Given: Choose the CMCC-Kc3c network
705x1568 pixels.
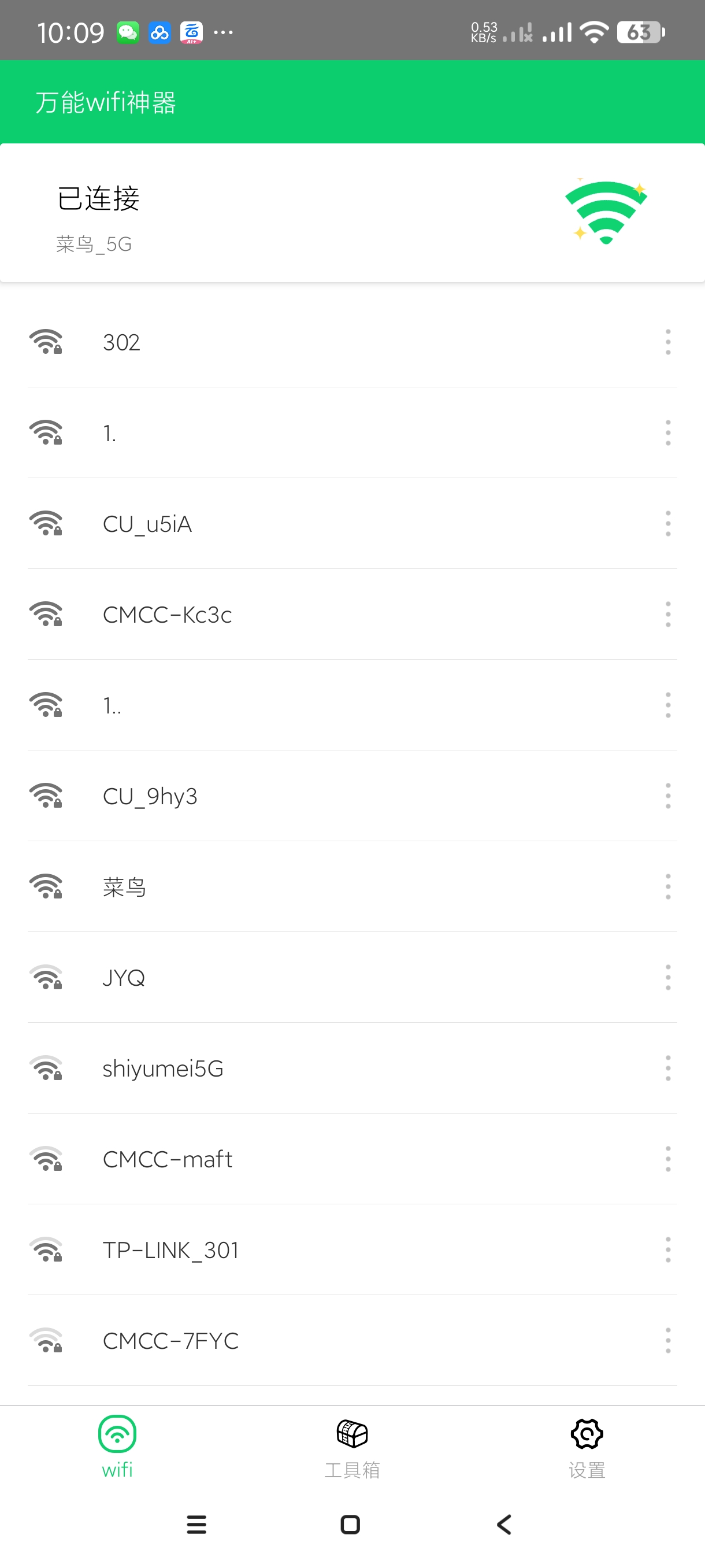Looking at the screenshot, I should [x=304, y=614].
